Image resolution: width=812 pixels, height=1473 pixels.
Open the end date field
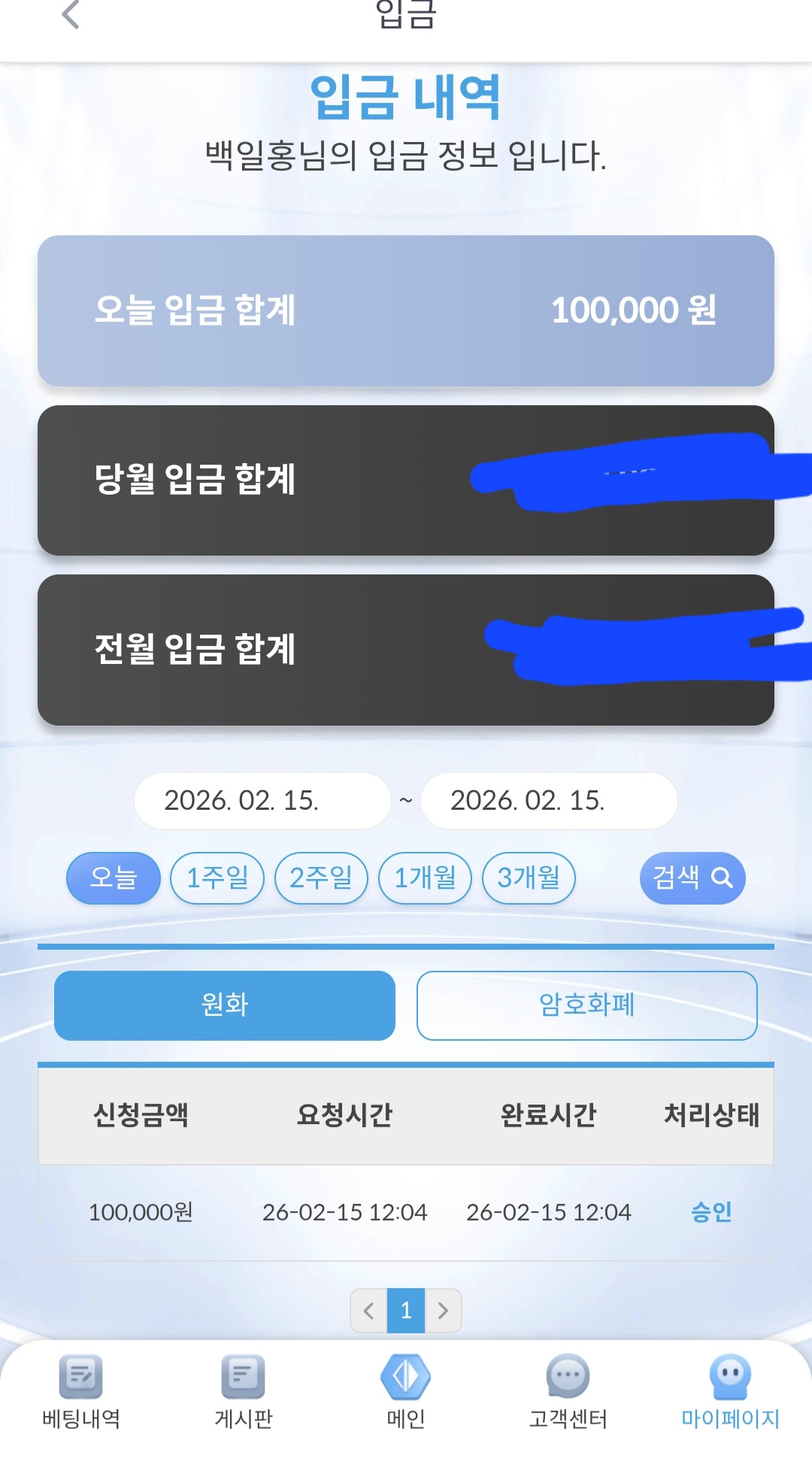549,801
